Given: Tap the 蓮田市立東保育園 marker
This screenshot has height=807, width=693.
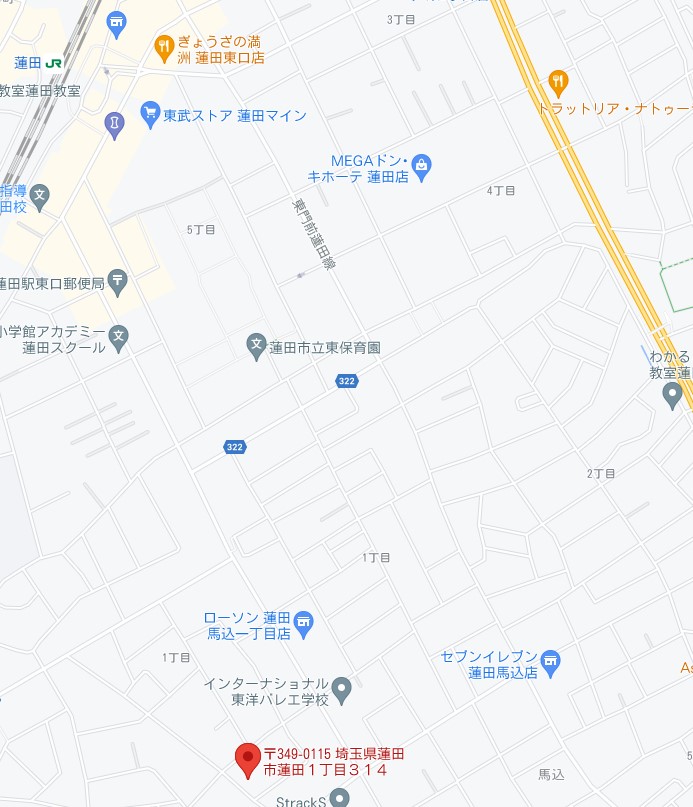Looking at the screenshot, I should point(256,346).
